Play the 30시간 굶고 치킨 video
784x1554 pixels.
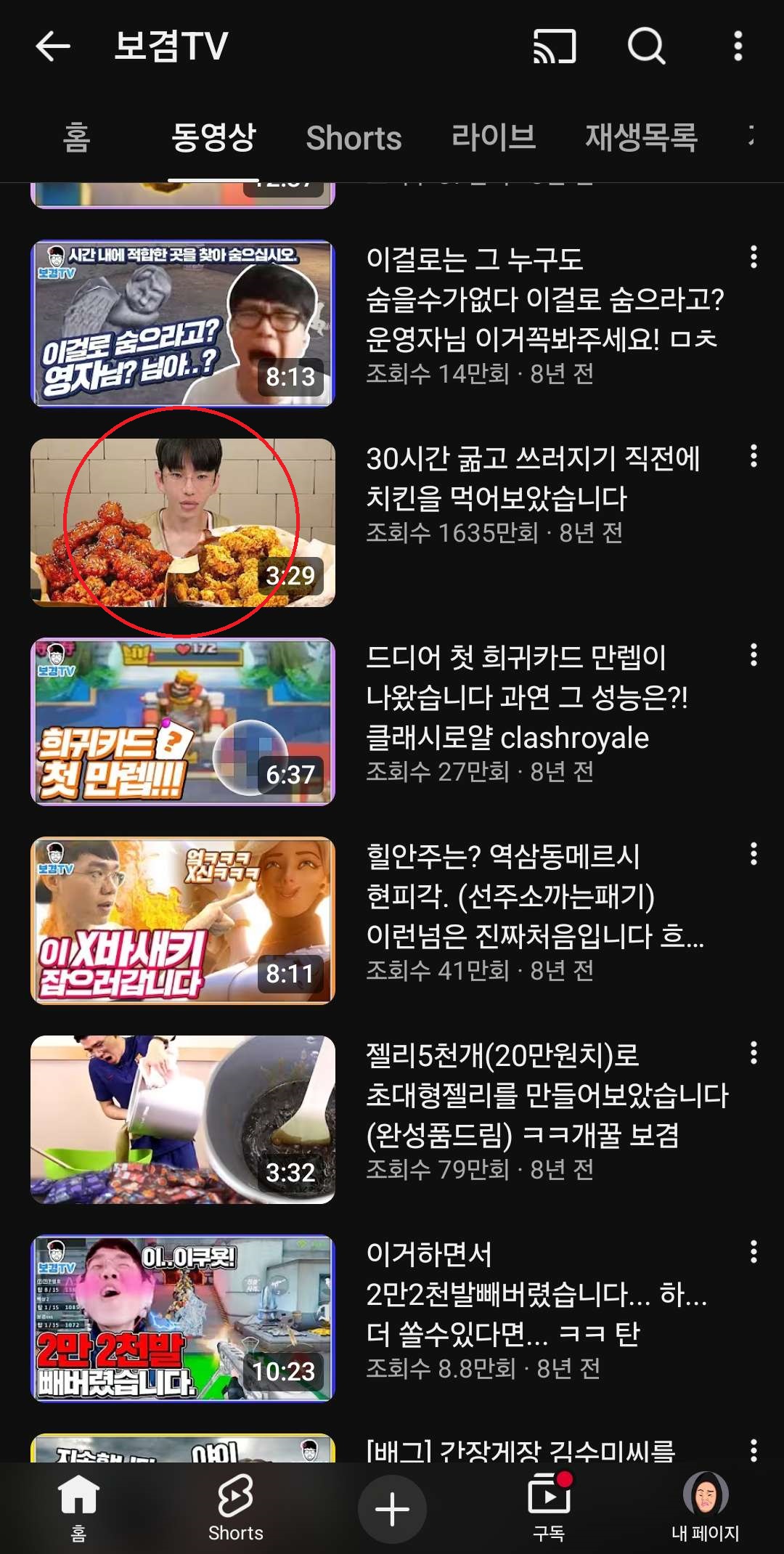coord(183,523)
